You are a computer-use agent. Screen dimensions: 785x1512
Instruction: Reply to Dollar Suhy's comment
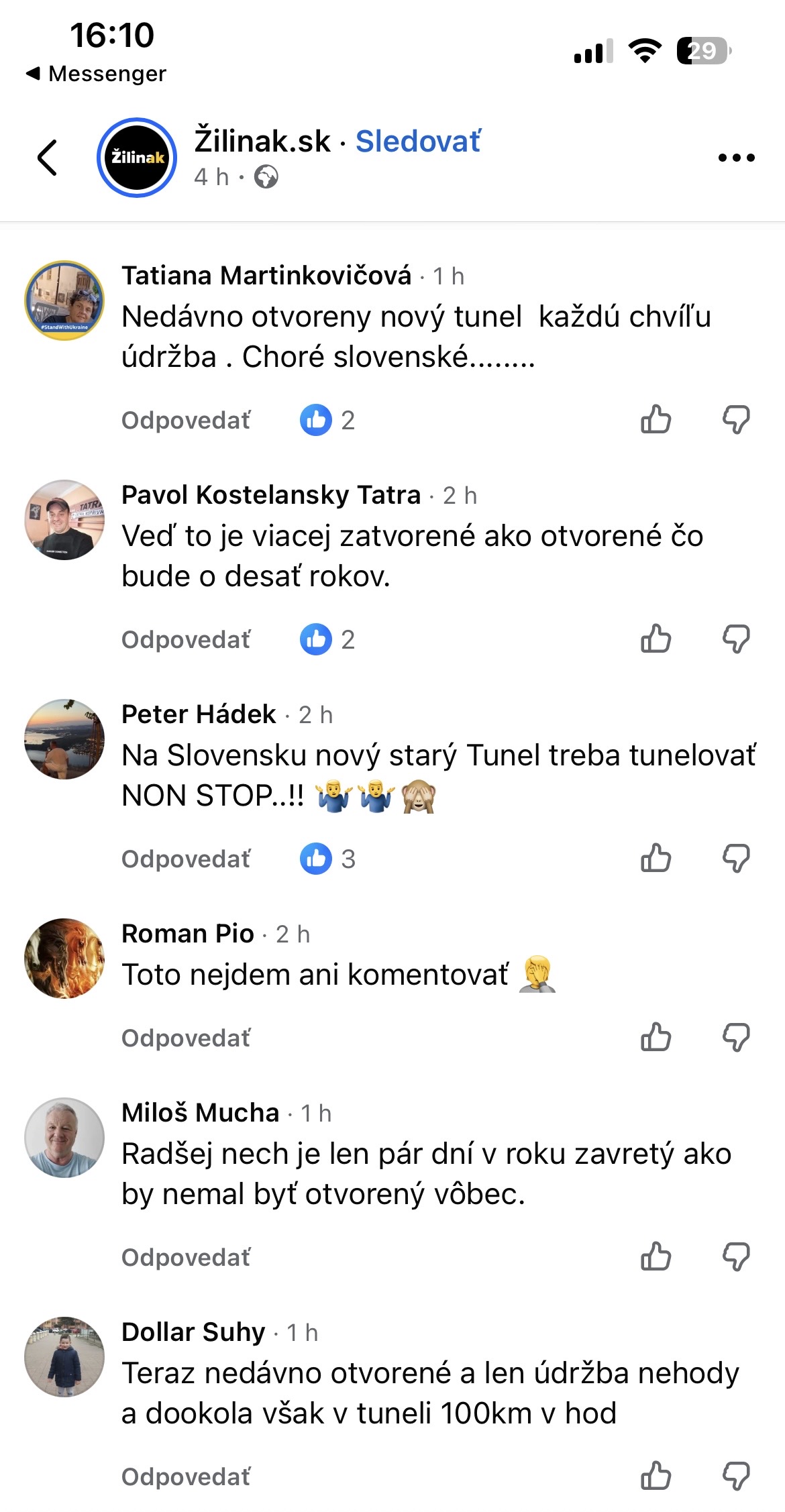point(186,1477)
